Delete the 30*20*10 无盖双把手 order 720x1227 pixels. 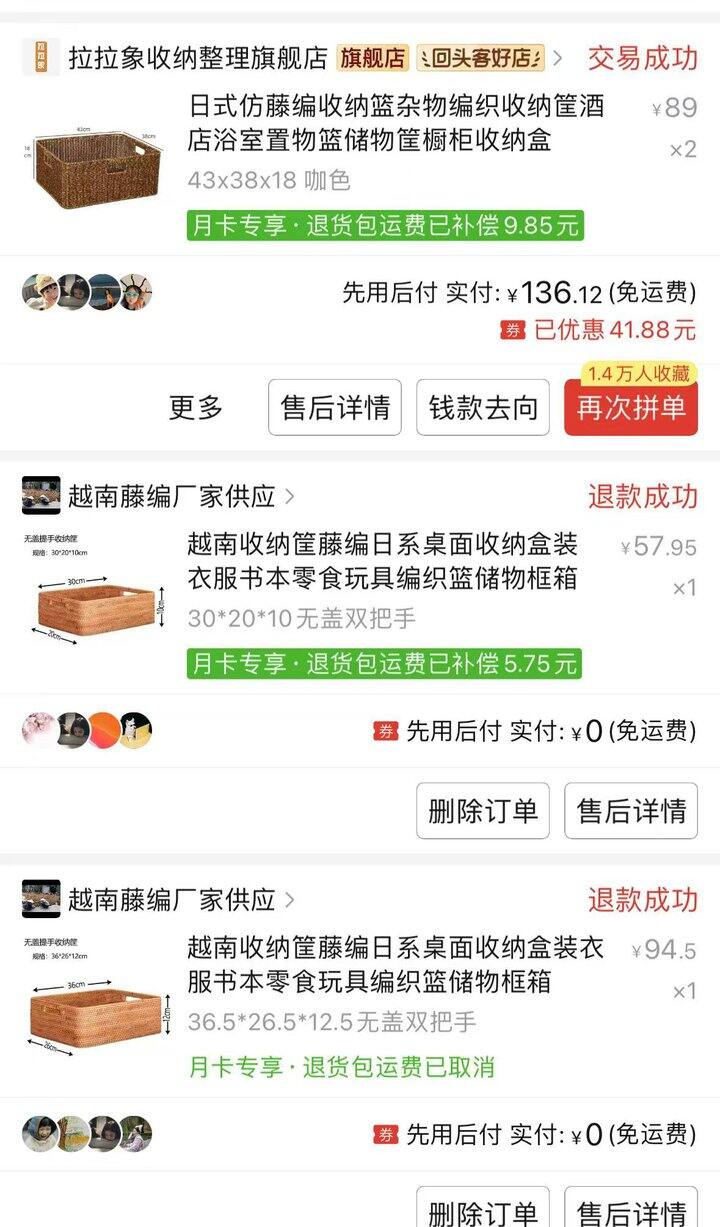[x=483, y=810]
